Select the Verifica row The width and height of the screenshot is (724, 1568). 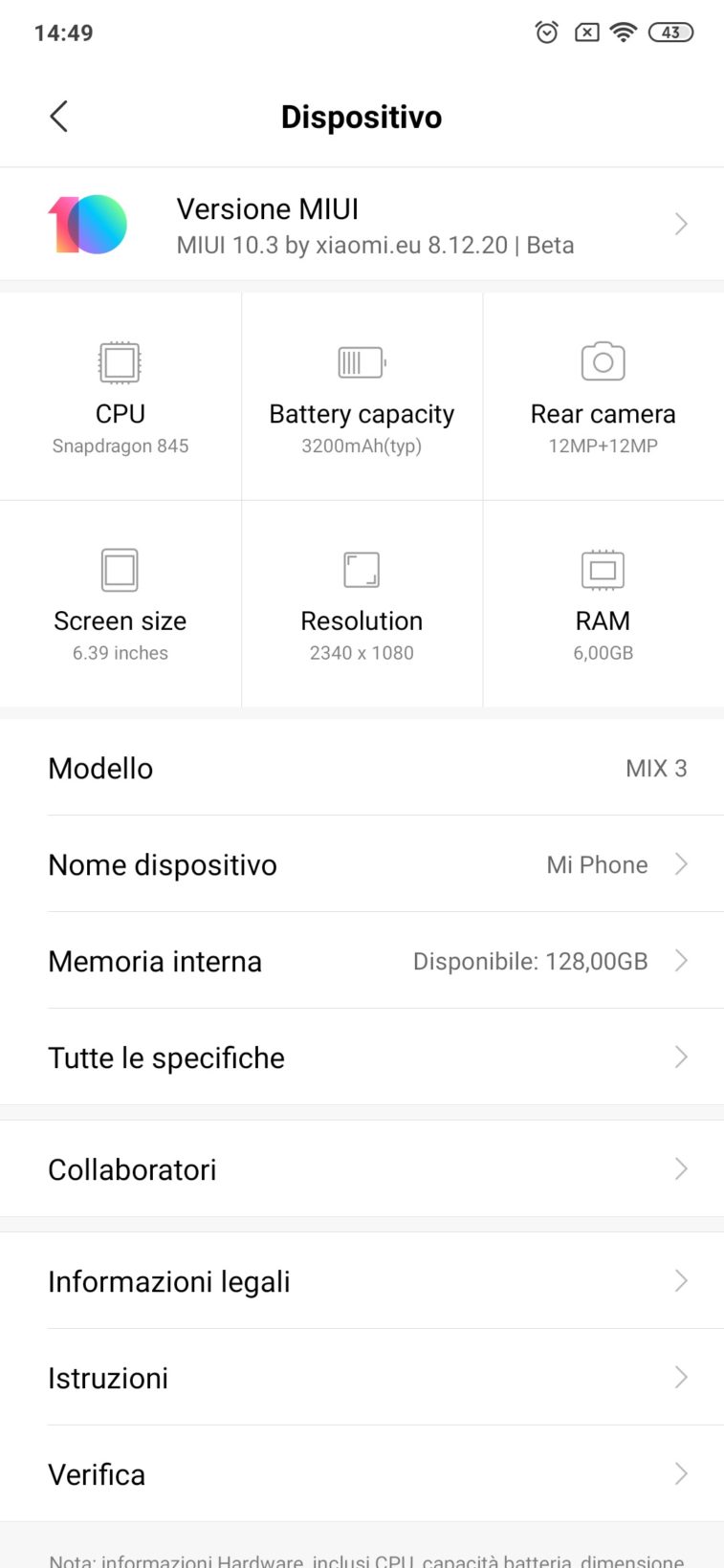coord(362,1474)
